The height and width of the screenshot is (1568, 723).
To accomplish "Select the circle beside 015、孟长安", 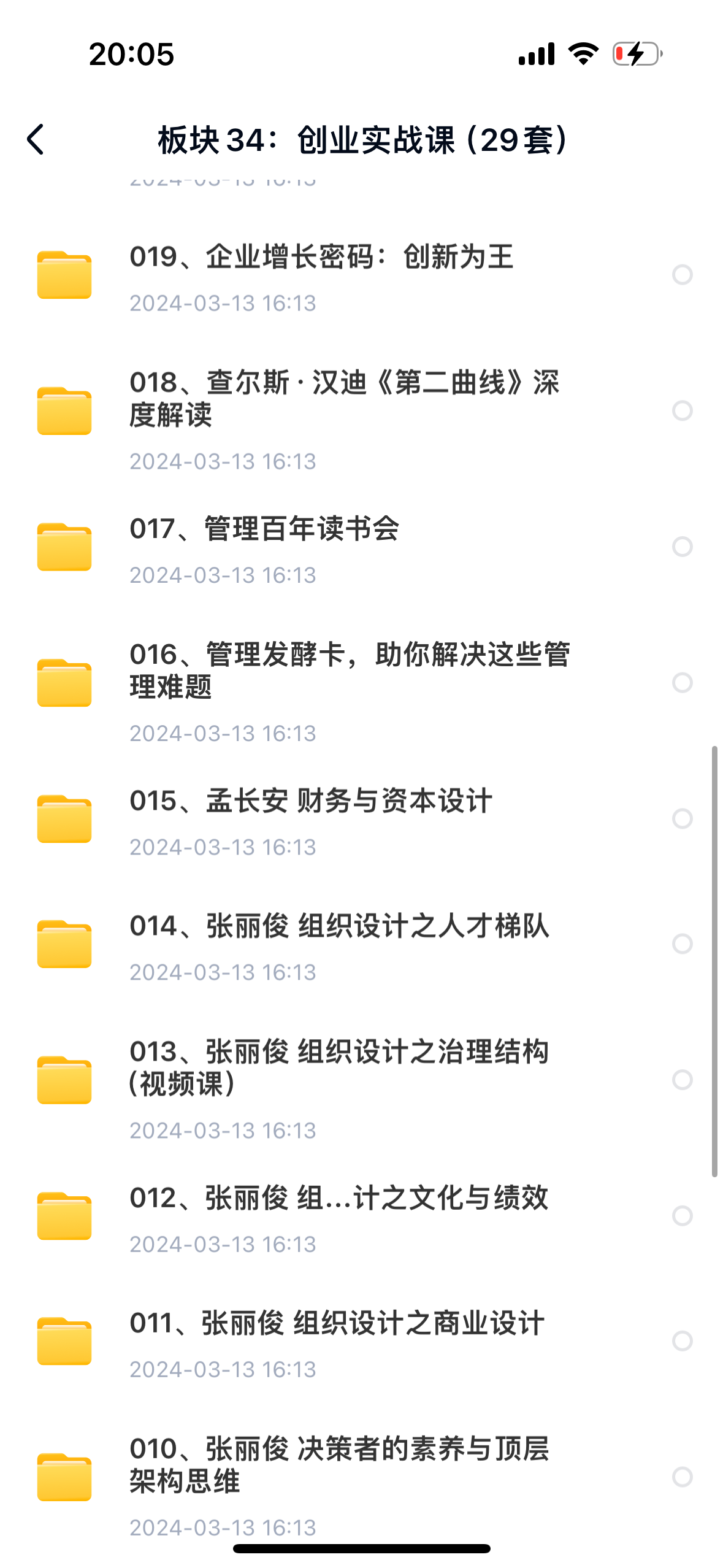I will click(x=682, y=818).
